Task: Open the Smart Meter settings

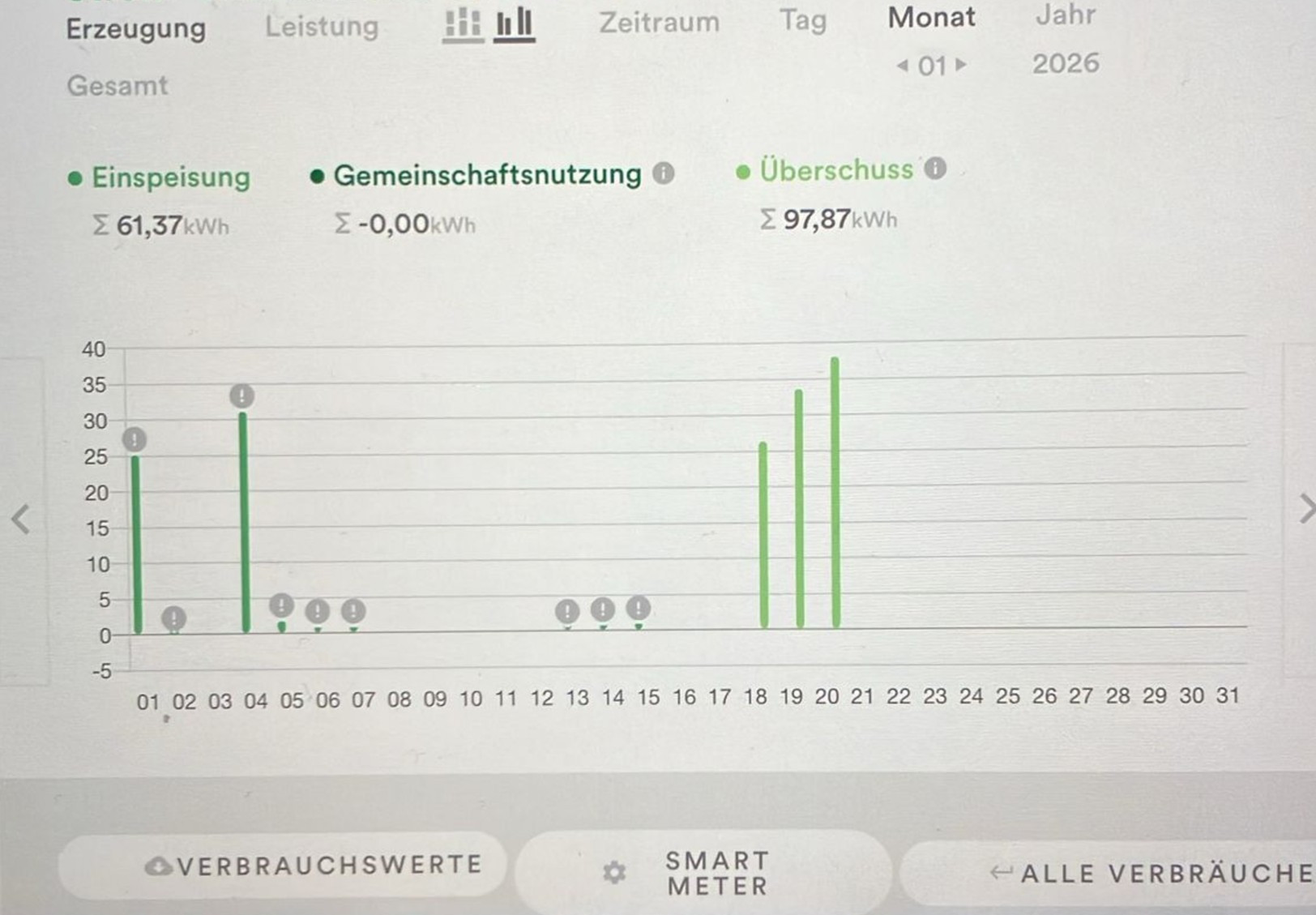Action: tap(703, 873)
